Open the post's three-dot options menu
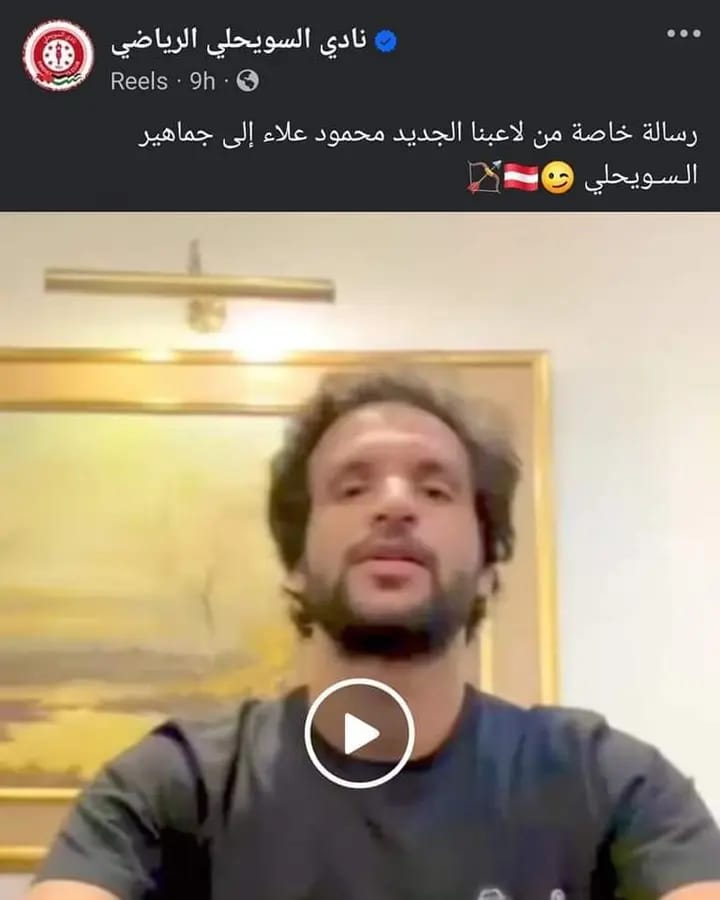The image size is (720, 900). click(683, 33)
